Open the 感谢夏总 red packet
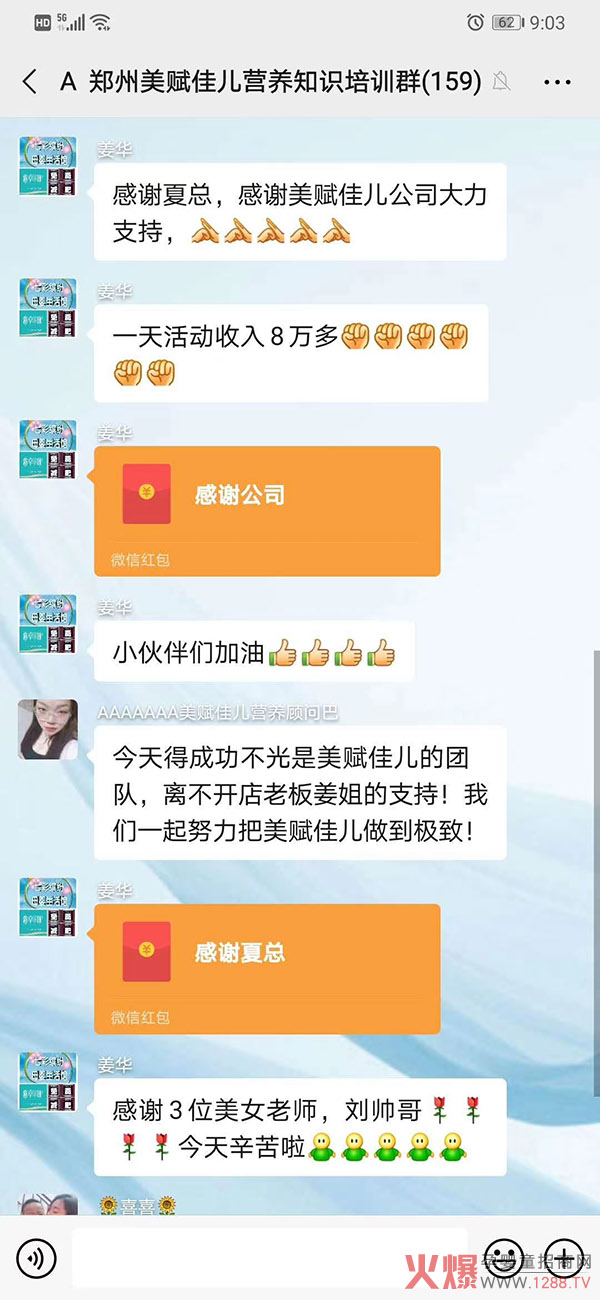 coord(267,968)
